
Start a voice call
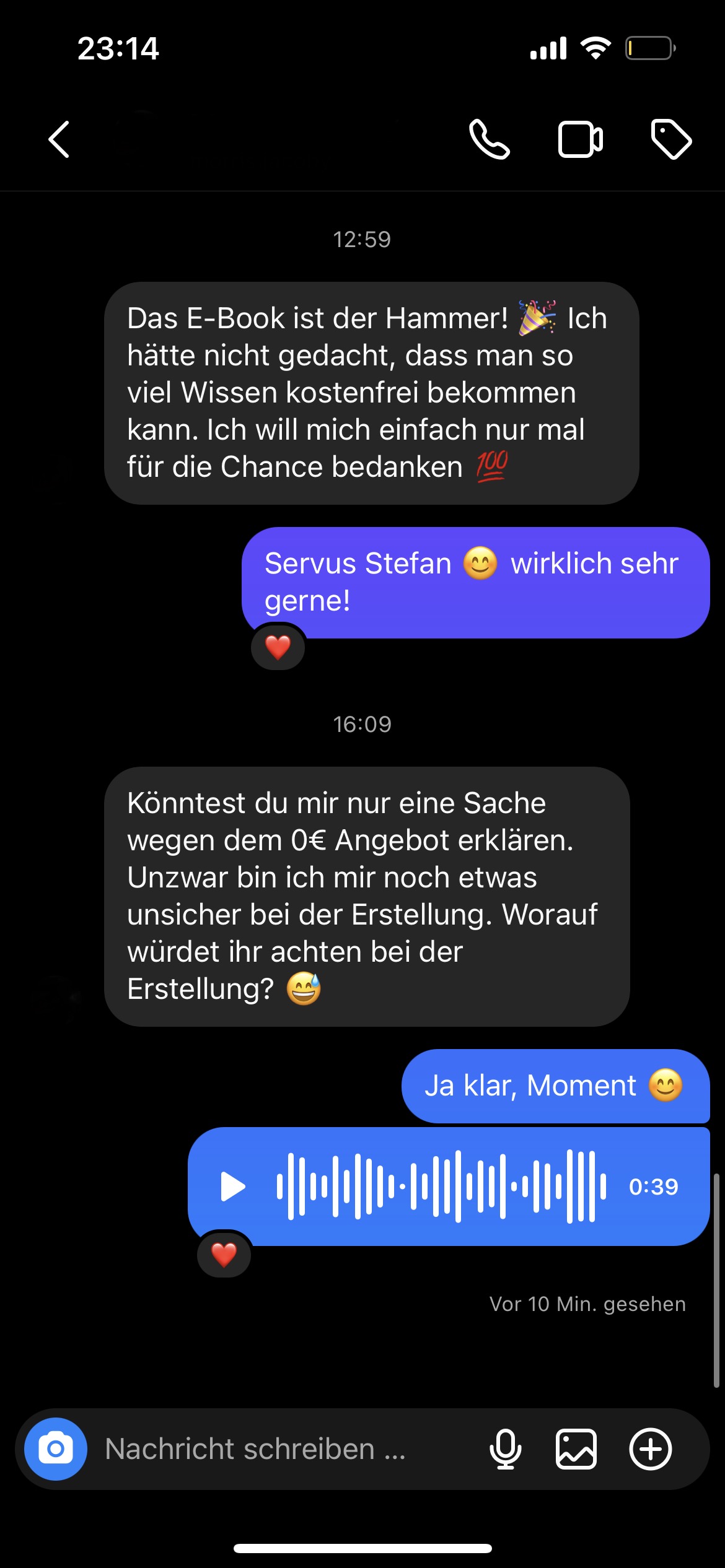click(490, 139)
